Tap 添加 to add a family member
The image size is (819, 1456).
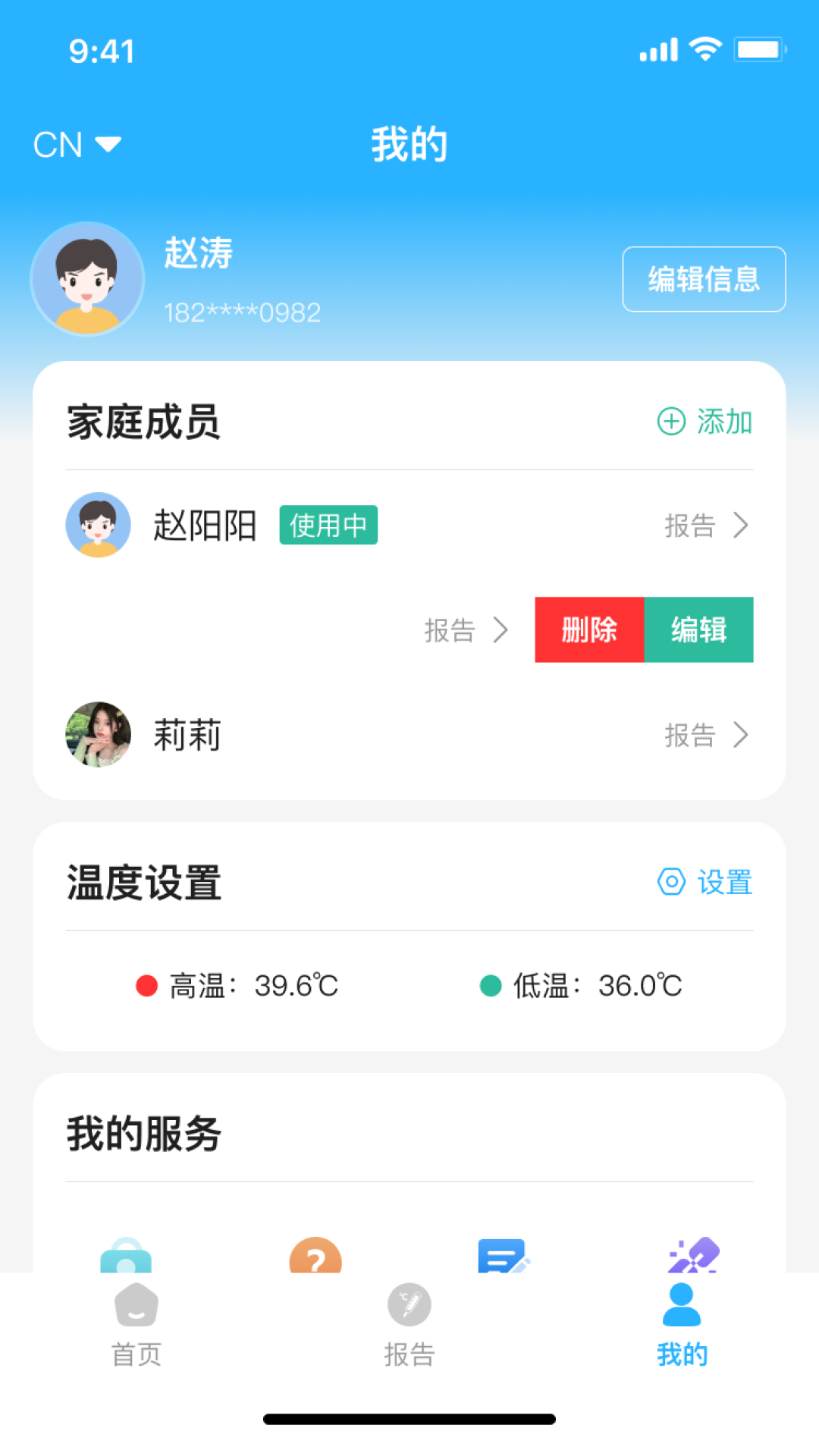723,422
